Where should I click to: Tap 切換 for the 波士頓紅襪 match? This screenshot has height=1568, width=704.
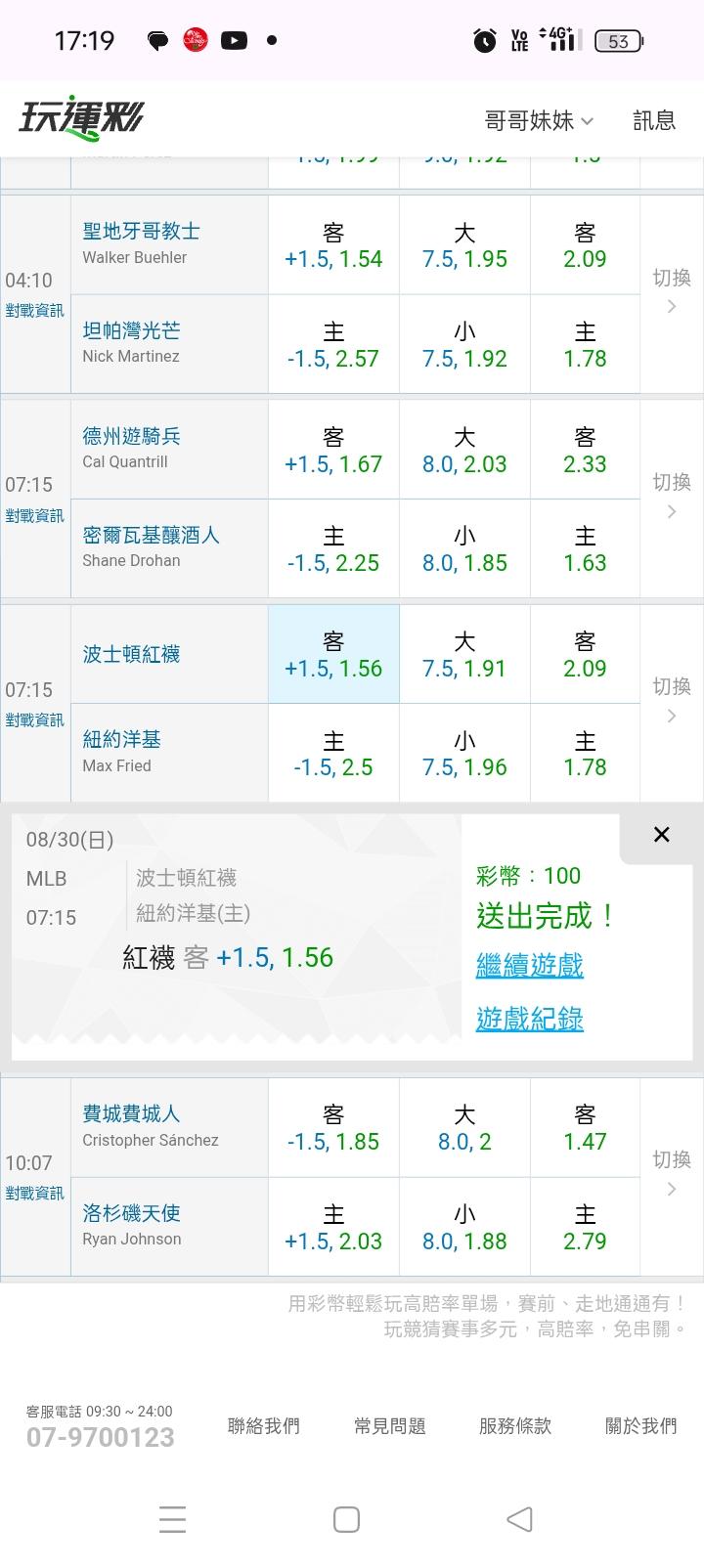click(x=672, y=700)
